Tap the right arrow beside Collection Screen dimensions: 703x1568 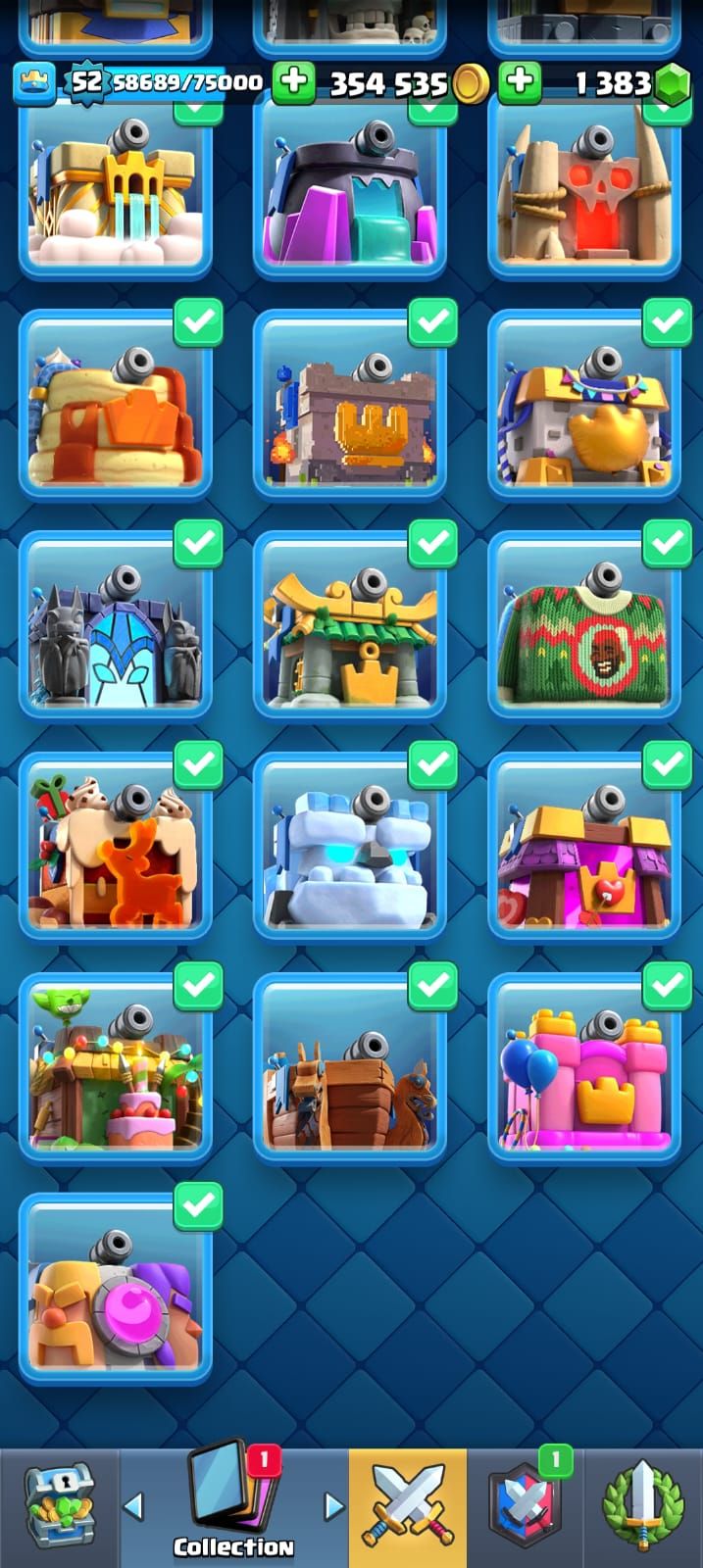tap(333, 1505)
